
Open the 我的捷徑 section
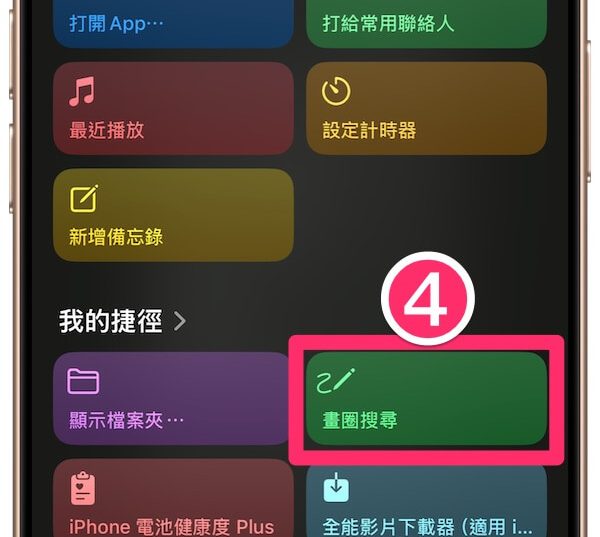(122, 321)
